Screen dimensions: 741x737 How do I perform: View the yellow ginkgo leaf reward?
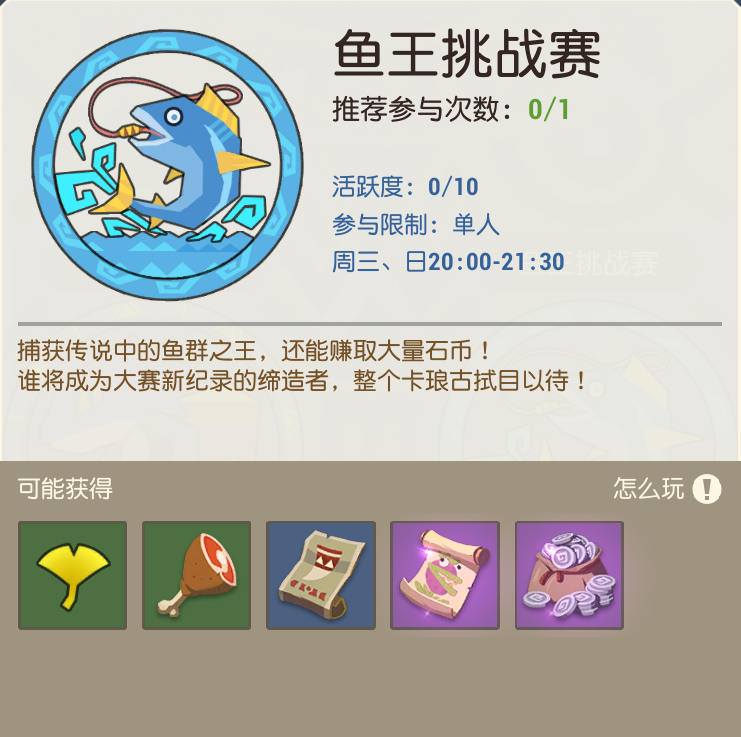click(72, 575)
